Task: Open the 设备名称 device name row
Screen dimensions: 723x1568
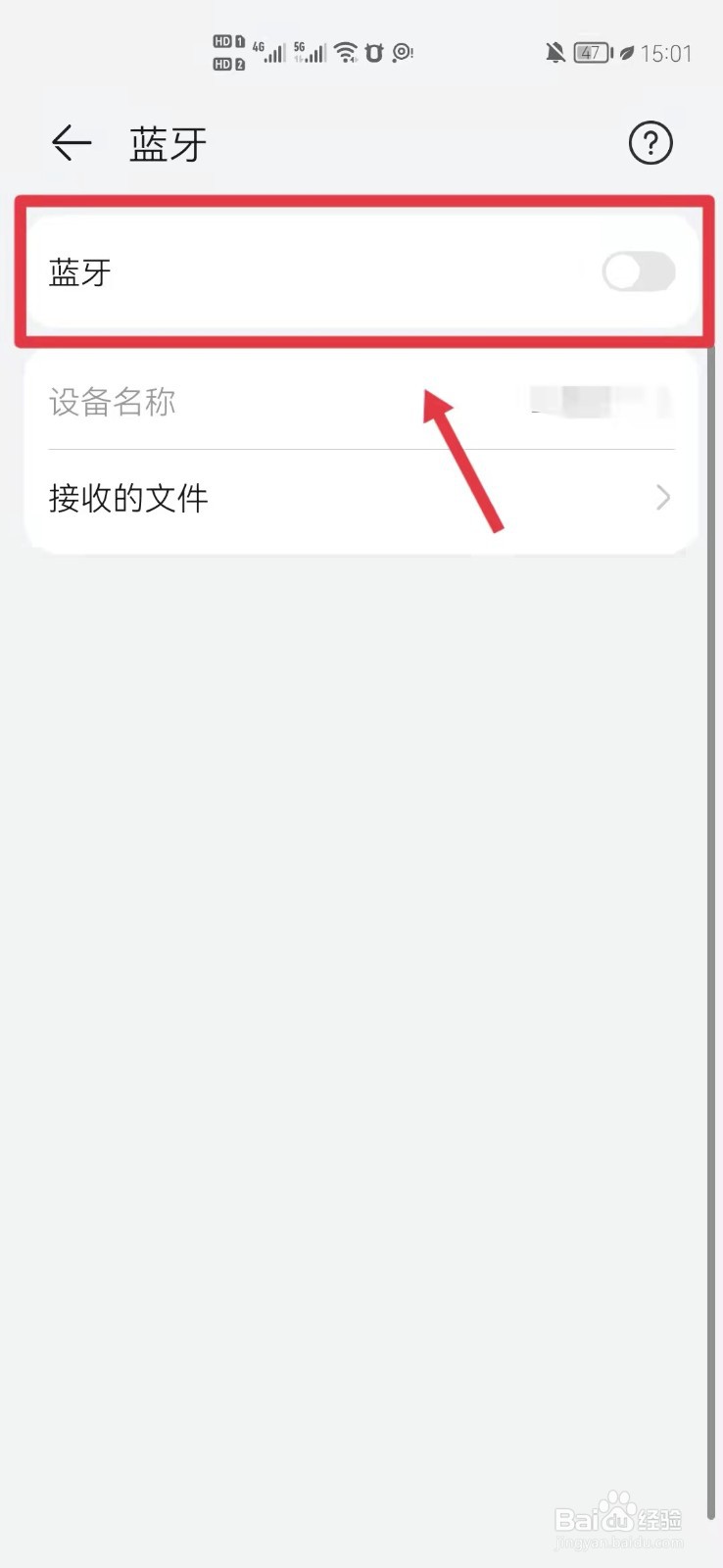Action: [x=111, y=402]
